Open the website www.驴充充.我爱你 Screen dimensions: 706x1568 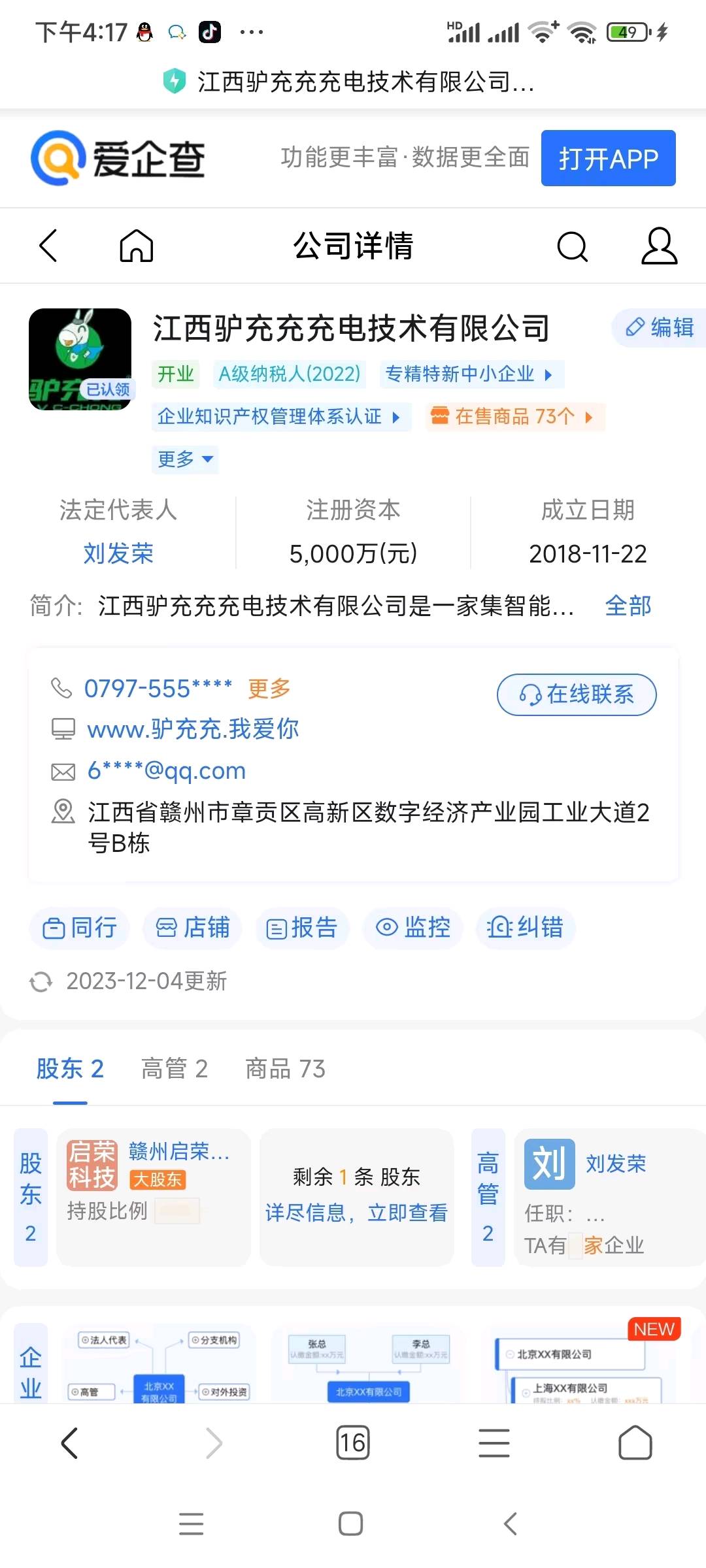pos(193,729)
